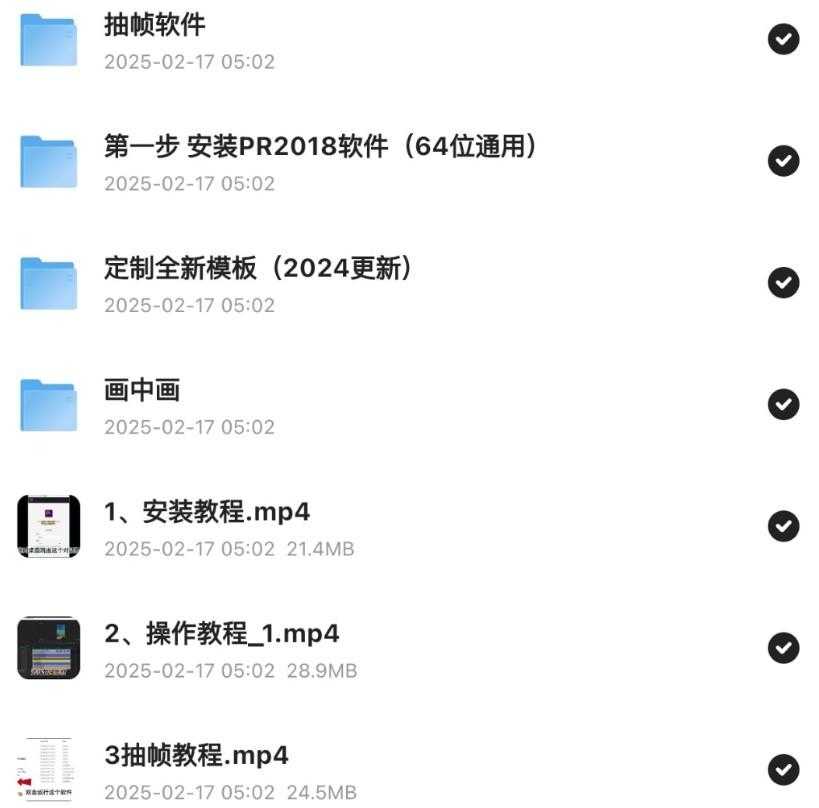Toggle selection of 2、操作教程_1.mp4
This screenshot has width=819, height=808.
coord(783,648)
